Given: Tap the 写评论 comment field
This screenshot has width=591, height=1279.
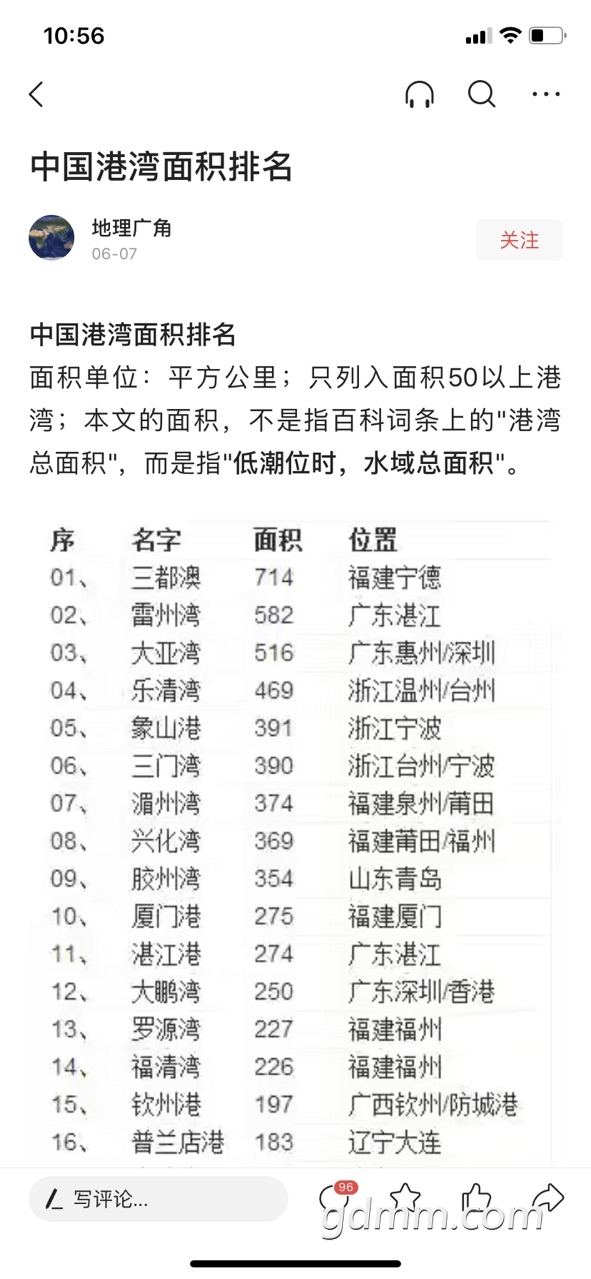Looking at the screenshot, I should pyautogui.click(x=158, y=1199).
